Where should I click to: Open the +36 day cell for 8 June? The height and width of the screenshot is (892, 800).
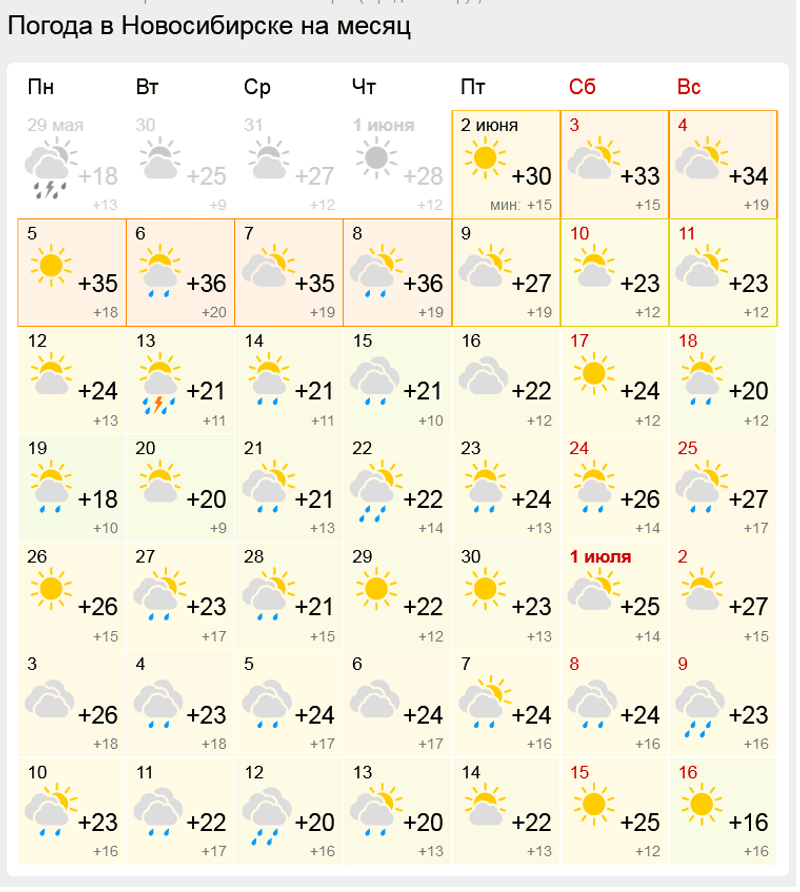pos(396,272)
